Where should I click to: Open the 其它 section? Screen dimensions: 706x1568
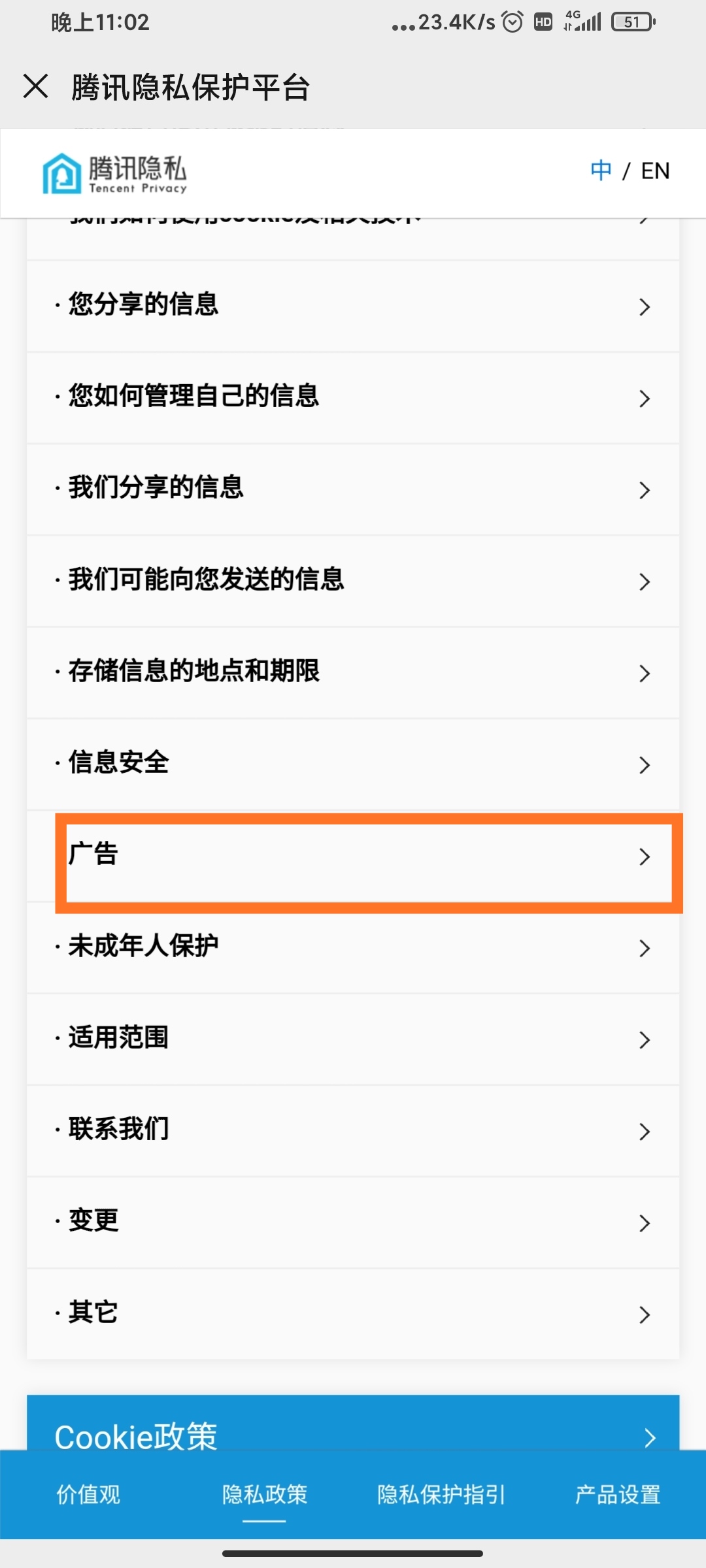(353, 1314)
